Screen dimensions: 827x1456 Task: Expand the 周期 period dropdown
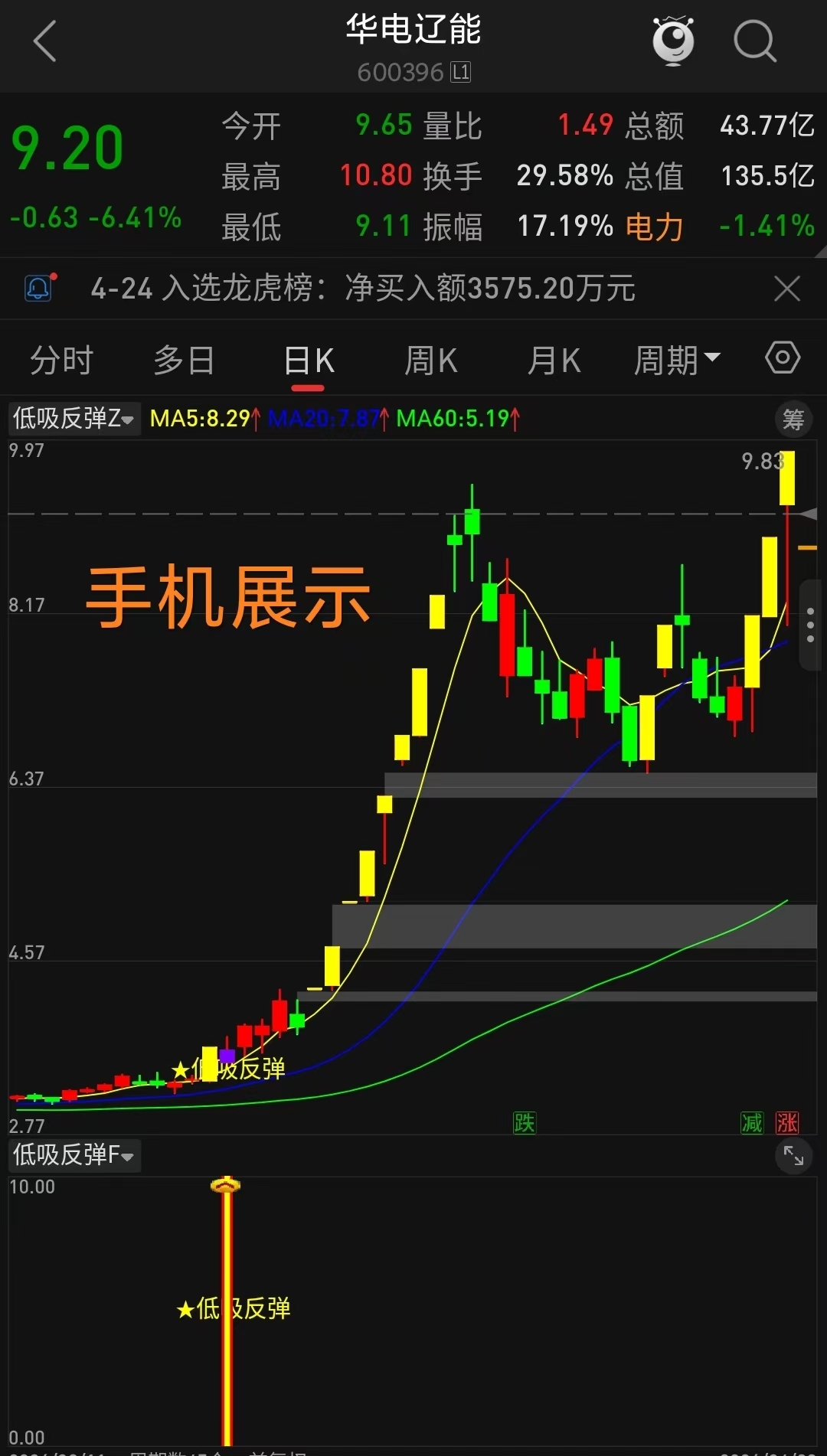click(677, 360)
